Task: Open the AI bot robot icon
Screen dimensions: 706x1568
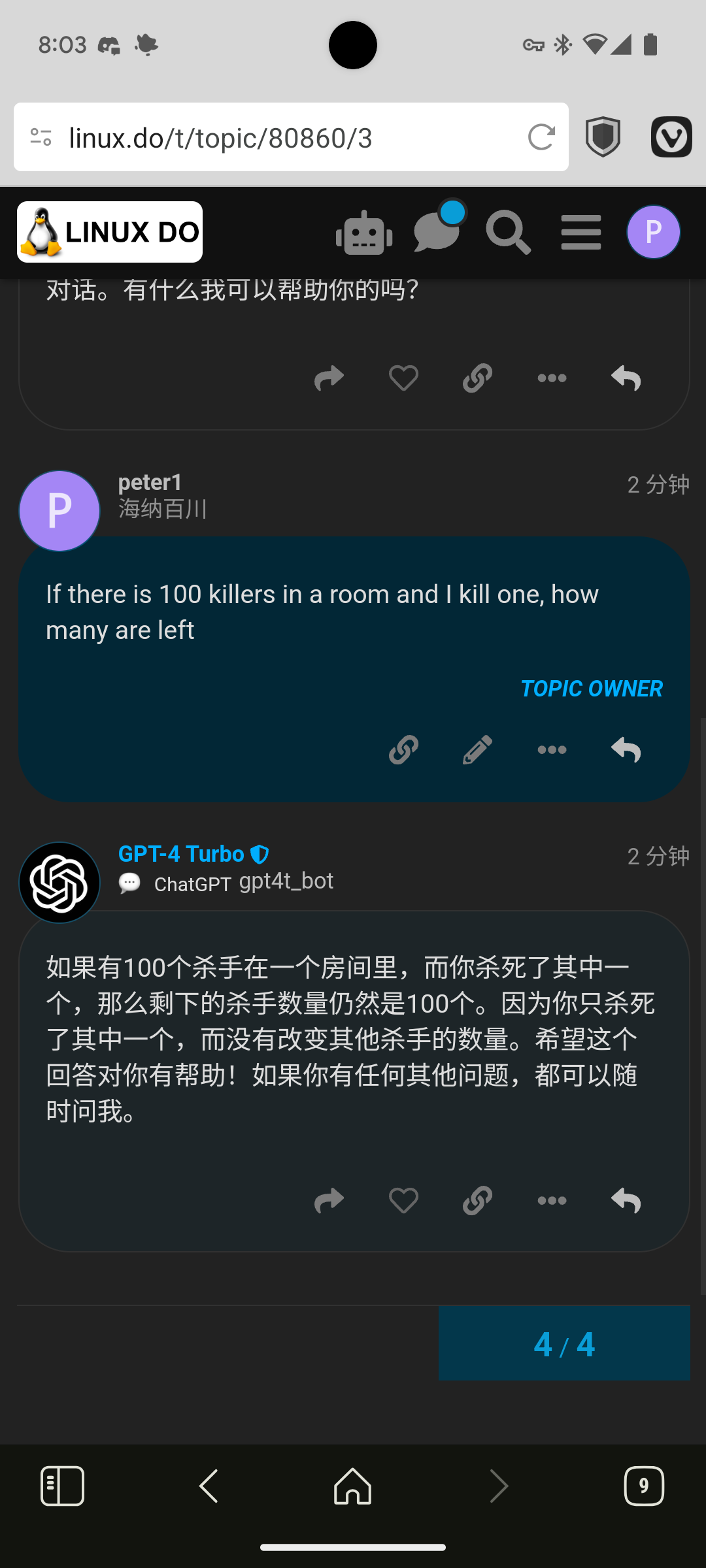Action: click(364, 233)
